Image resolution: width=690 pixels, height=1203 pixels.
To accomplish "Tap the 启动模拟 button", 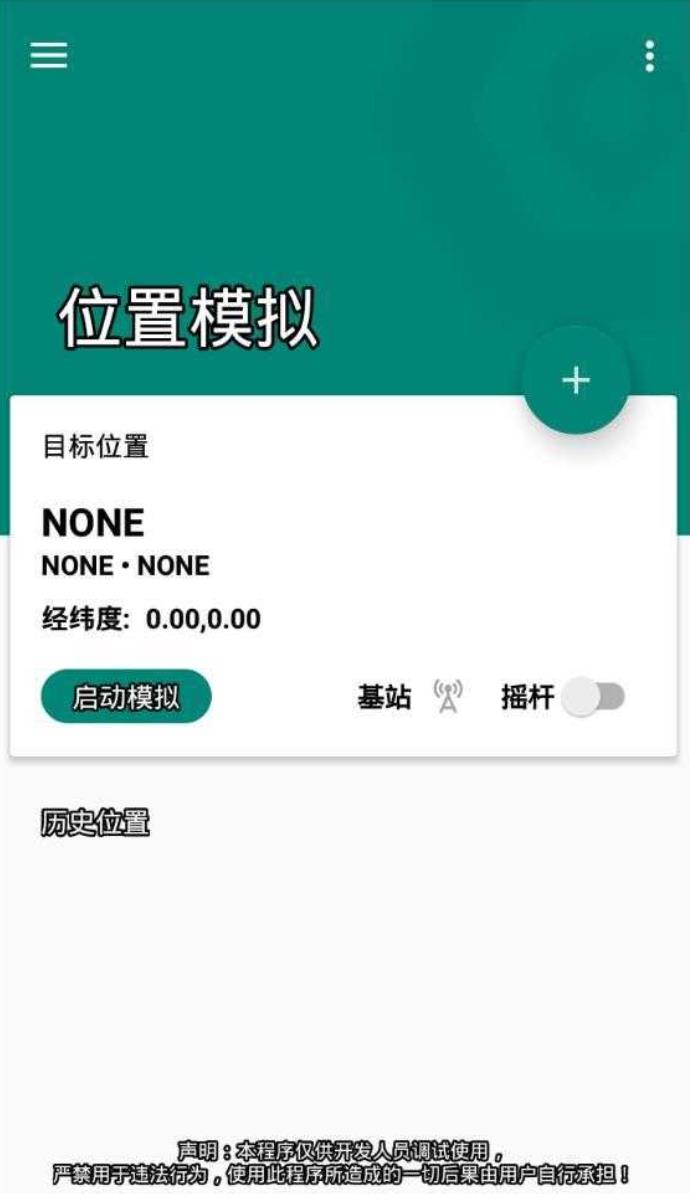I will coord(126,696).
